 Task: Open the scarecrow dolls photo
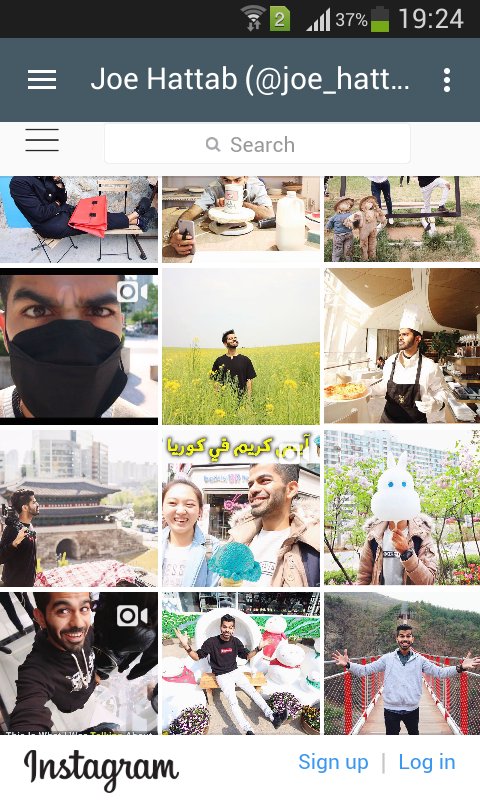tap(402, 219)
